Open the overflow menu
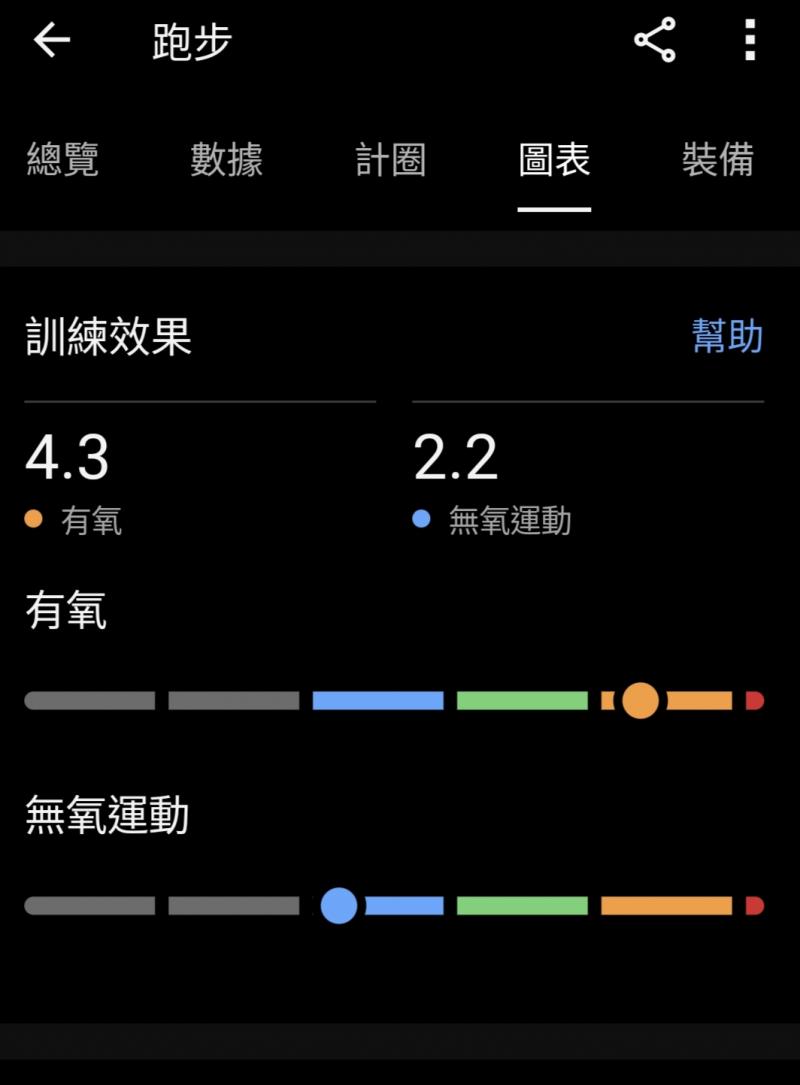This screenshot has height=1085, width=800. (750, 41)
